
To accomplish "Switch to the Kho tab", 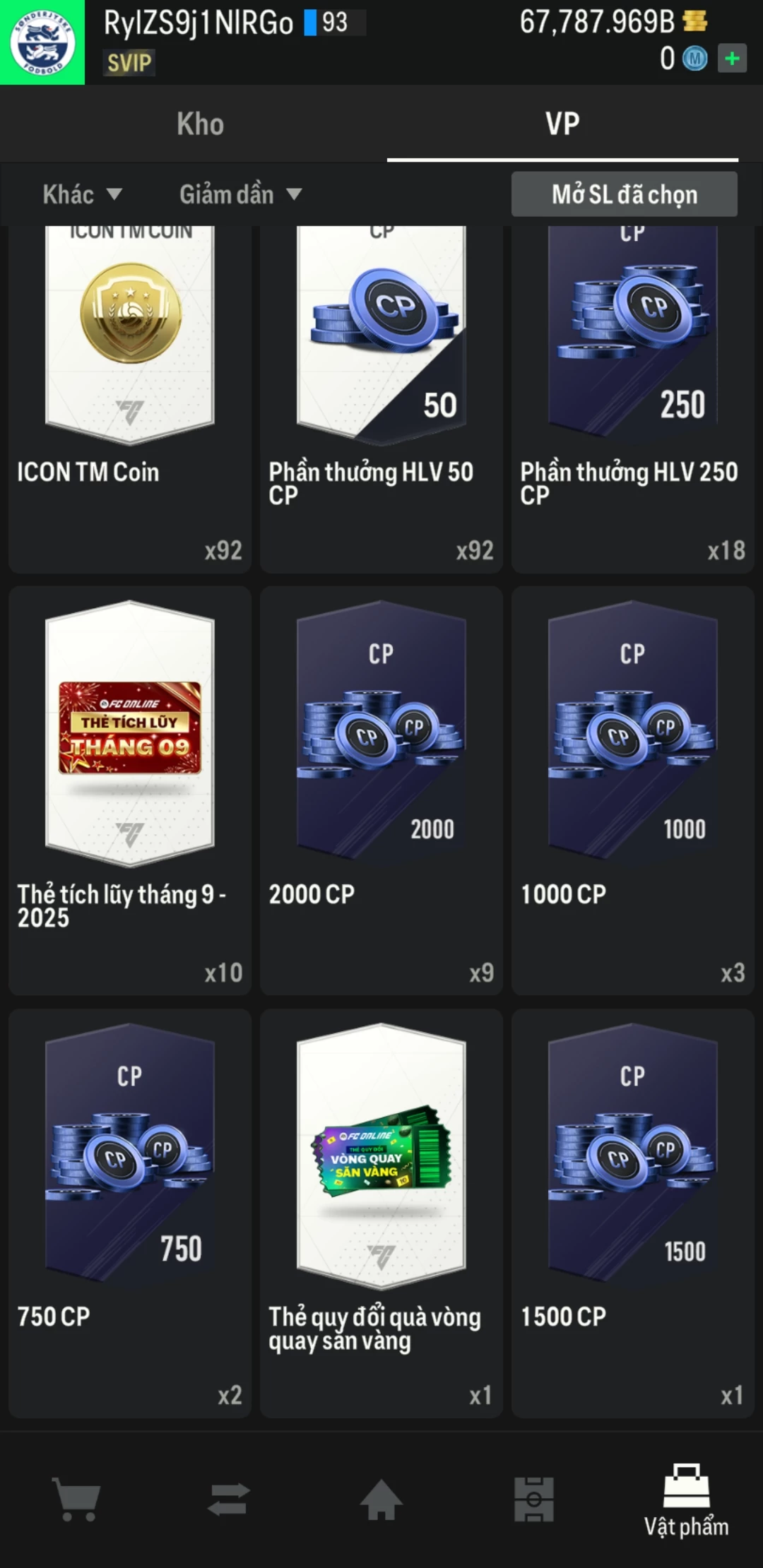I will point(200,124).
